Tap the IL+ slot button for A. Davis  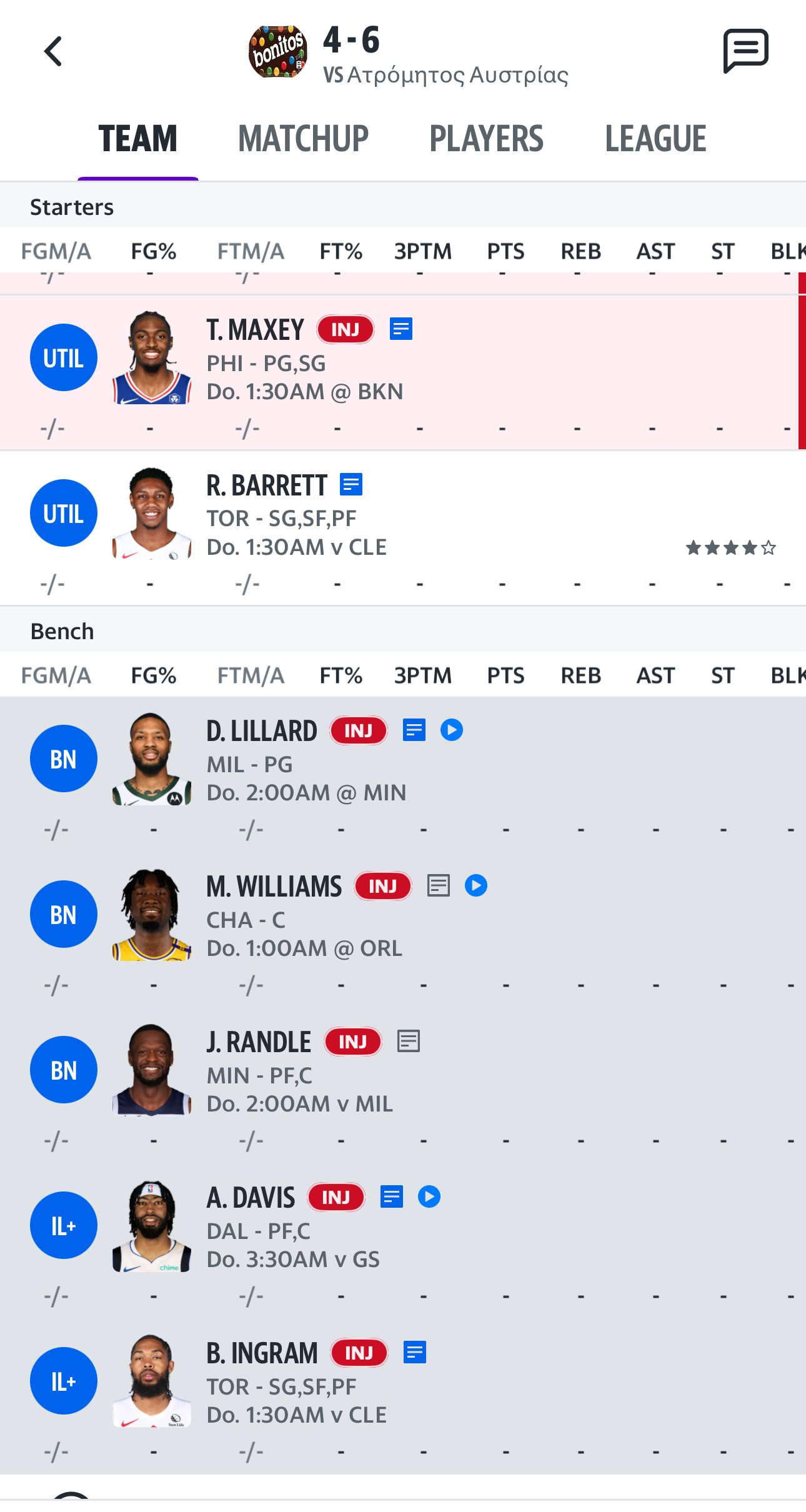pos(64,1225)
